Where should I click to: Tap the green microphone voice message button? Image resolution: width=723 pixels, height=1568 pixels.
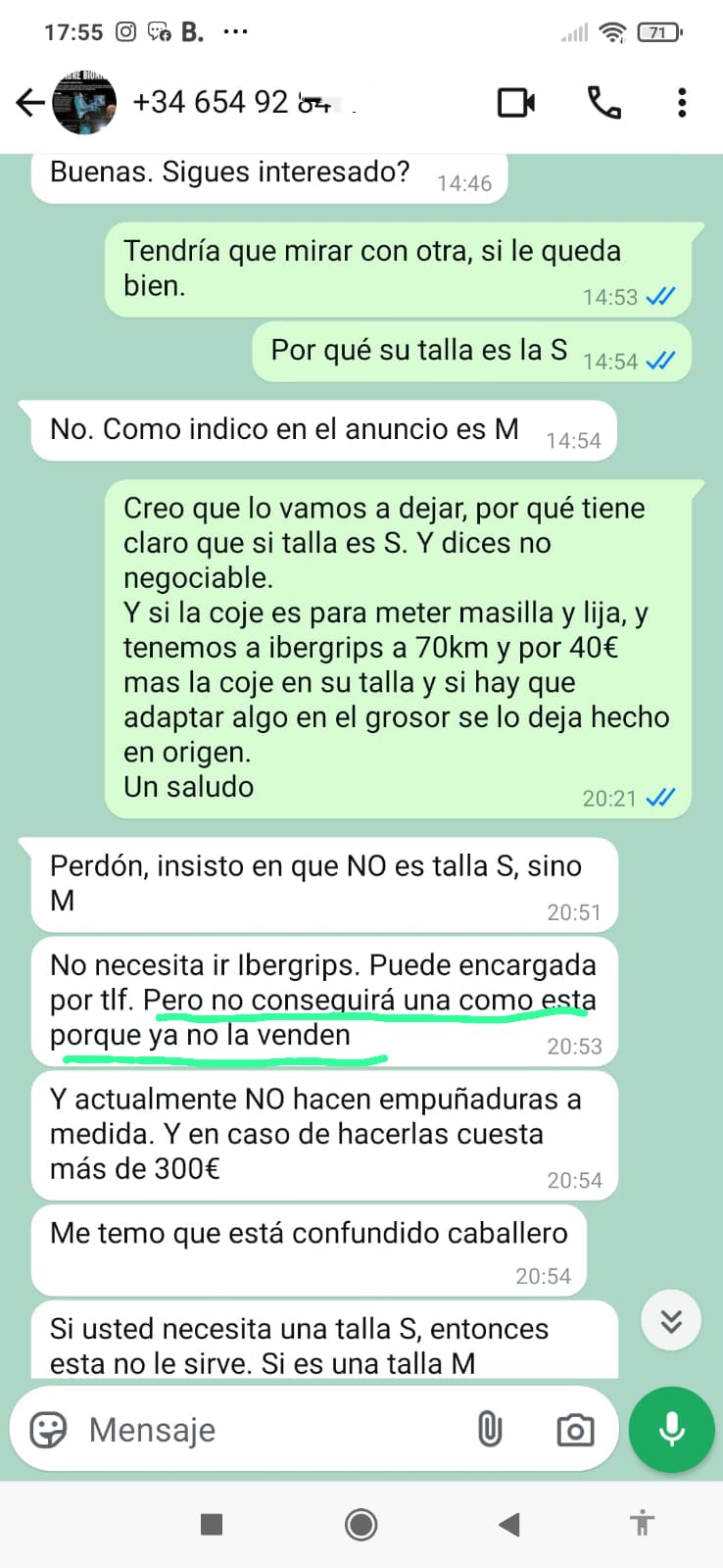tap(672, 1429)
